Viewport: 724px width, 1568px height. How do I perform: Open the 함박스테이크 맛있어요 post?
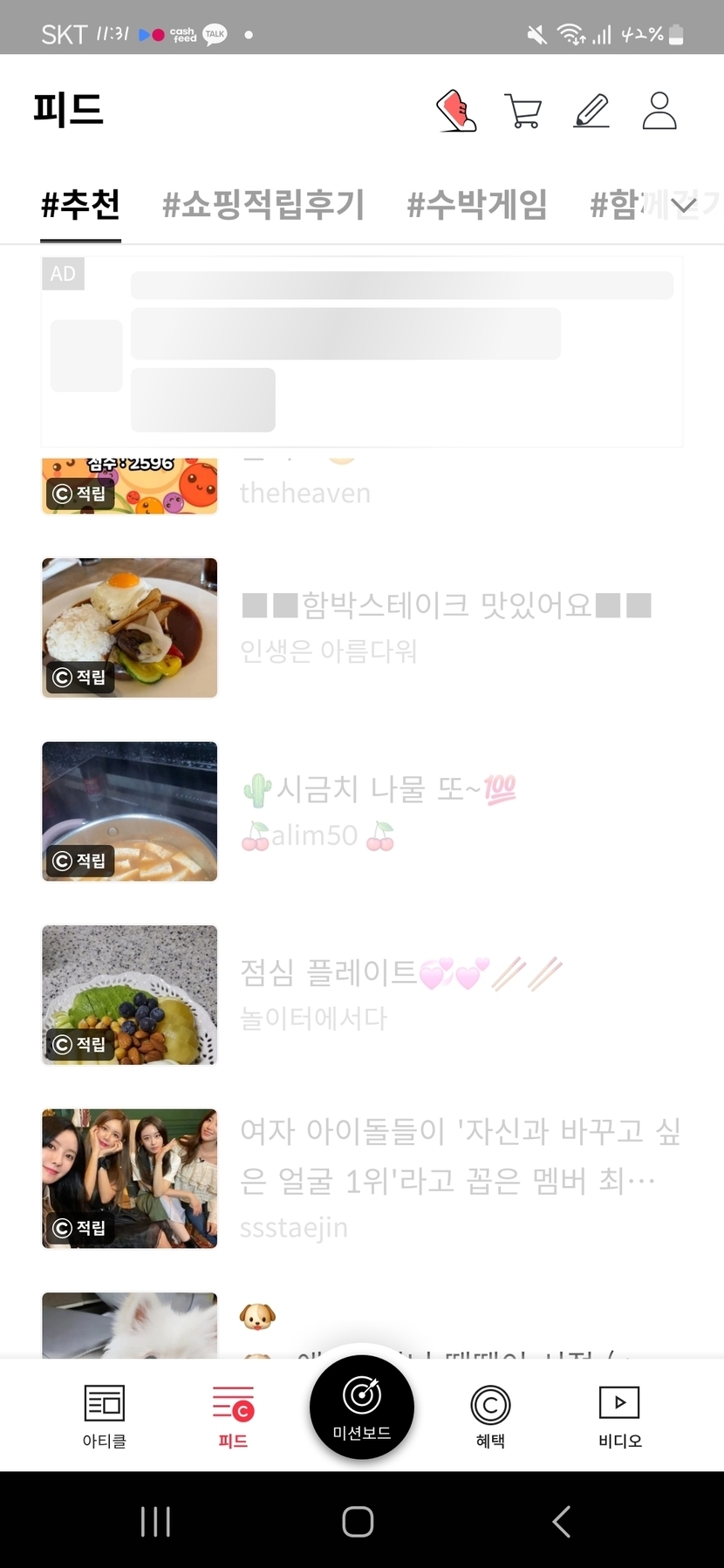[x=446, y=605]
